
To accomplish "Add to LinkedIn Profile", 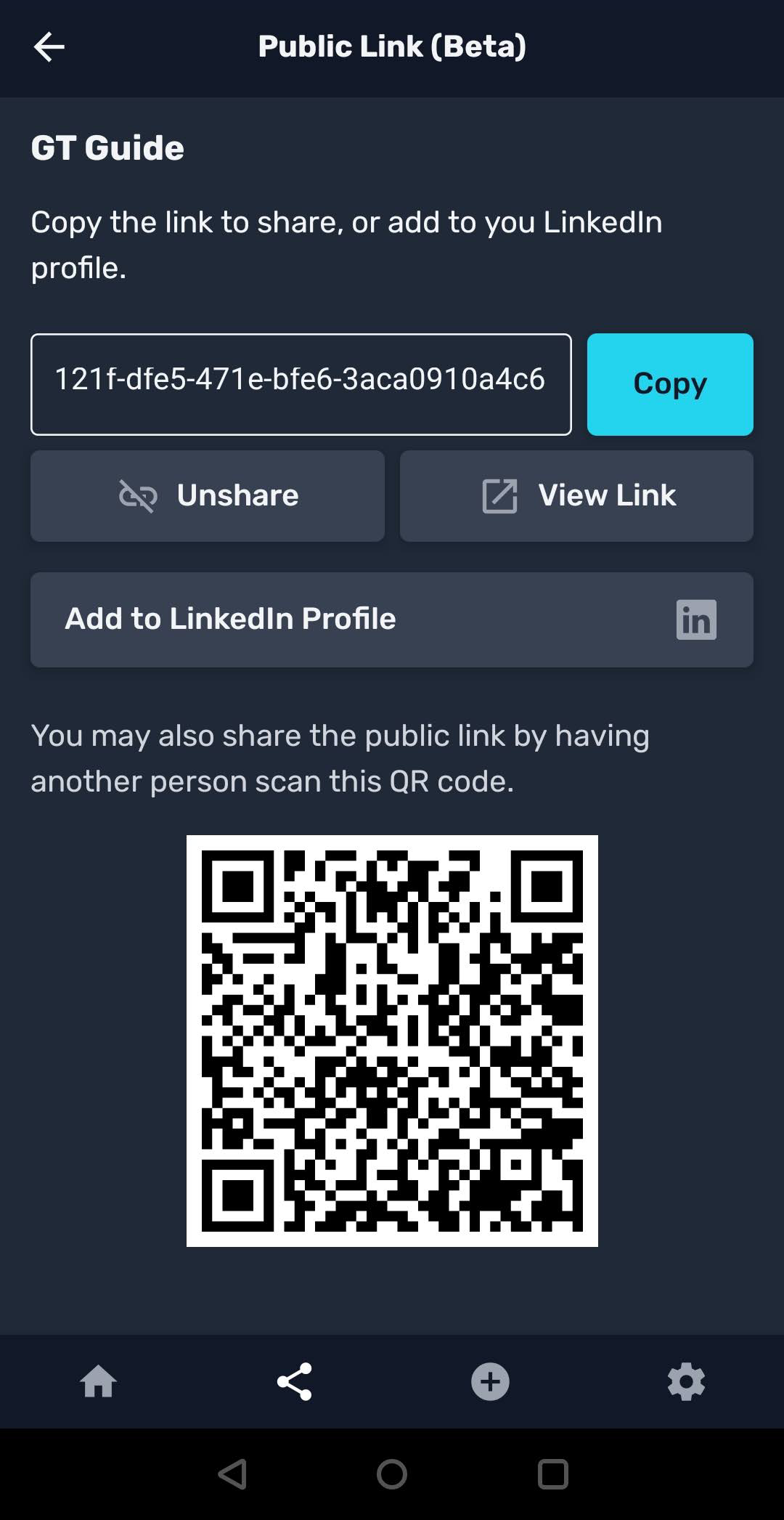I will click(x=391, y=619).
